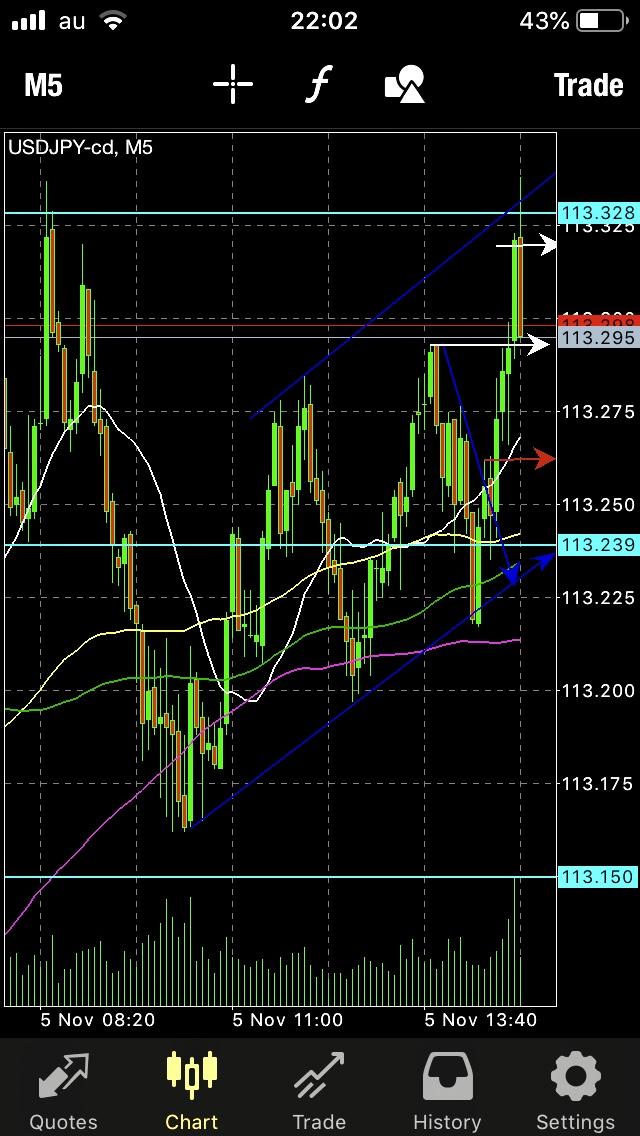Open the drawing objects shapes tool
The height and width of the screenshot is (1136, 640).
(x=404, y=84)
